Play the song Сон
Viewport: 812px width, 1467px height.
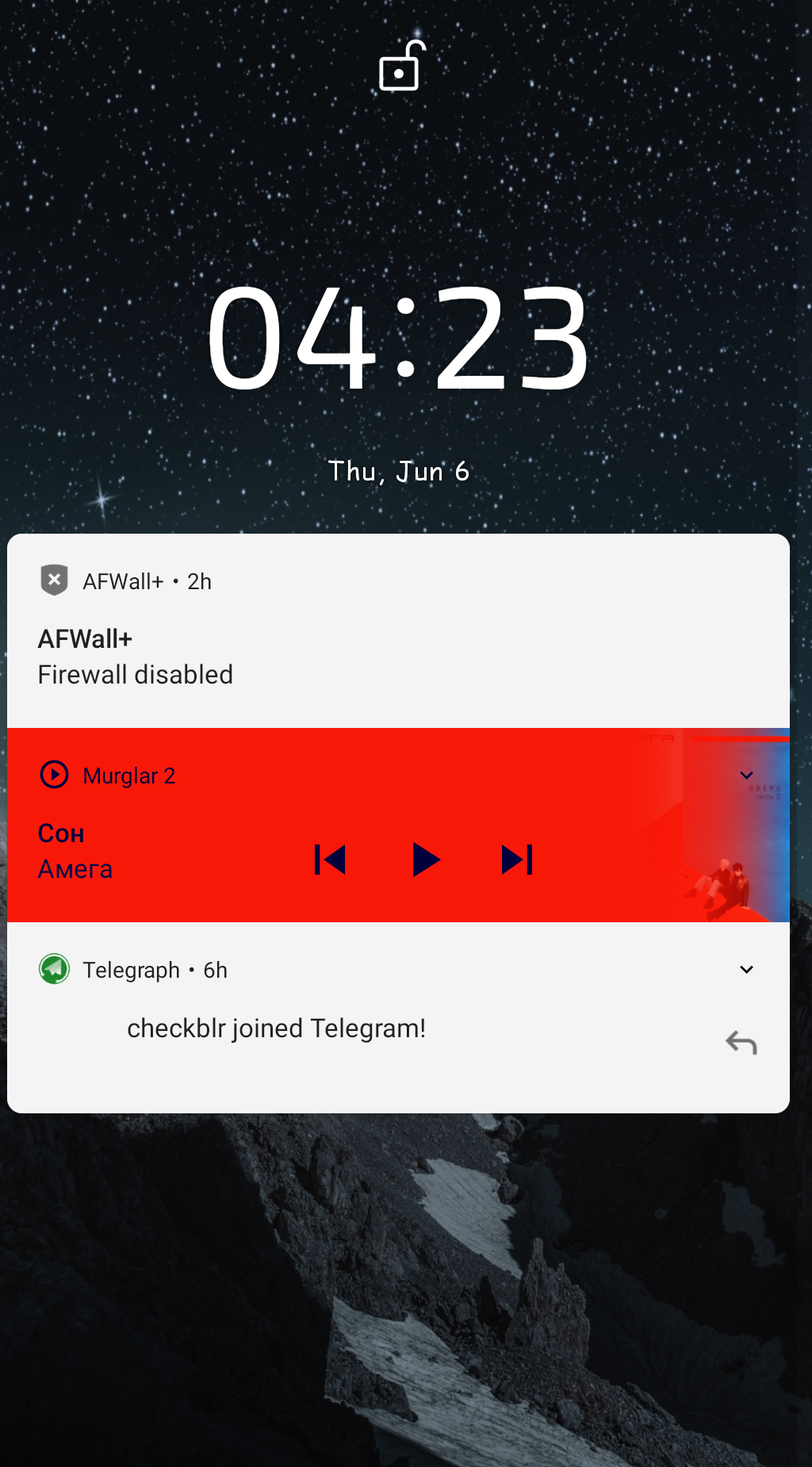(x=427, y=860)
